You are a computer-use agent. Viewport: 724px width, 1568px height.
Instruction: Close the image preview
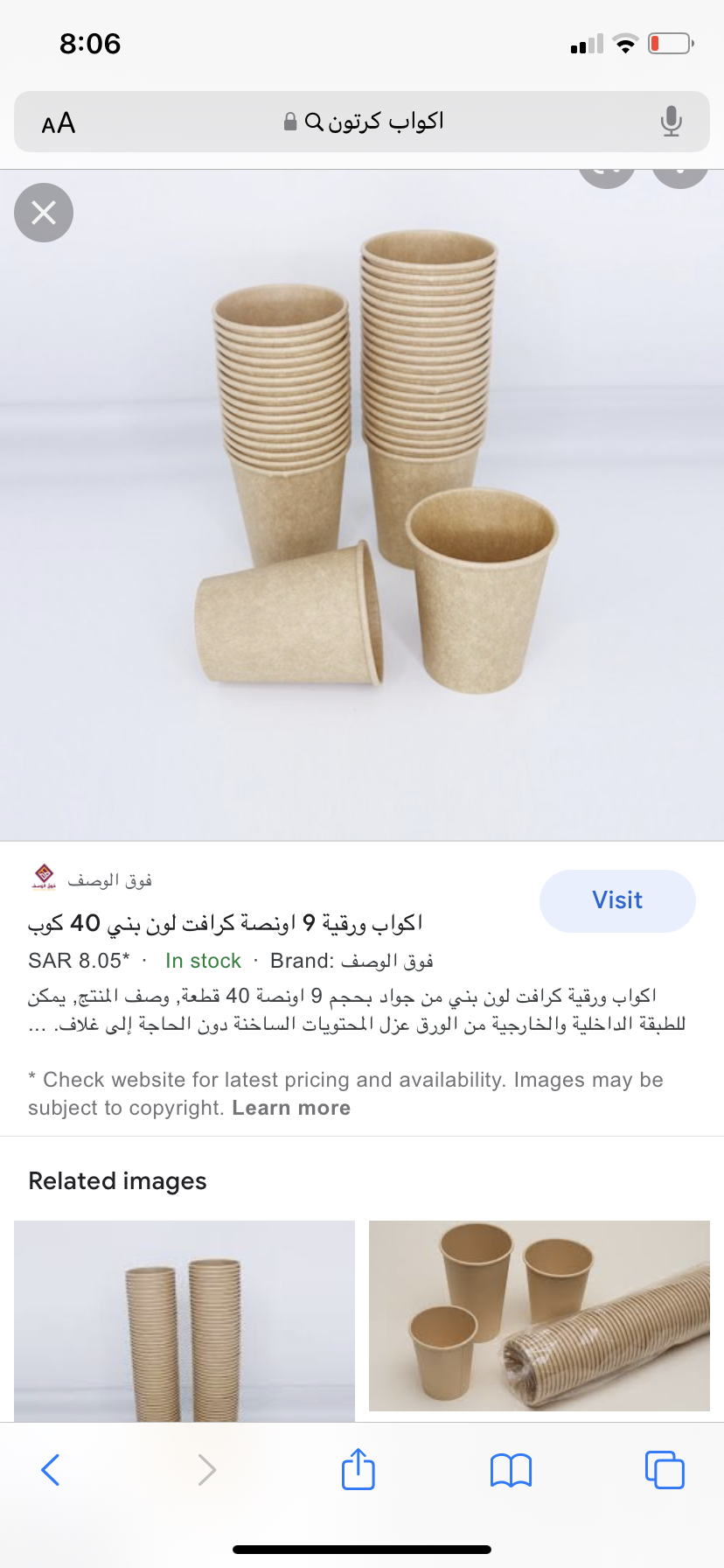point(44,213)
